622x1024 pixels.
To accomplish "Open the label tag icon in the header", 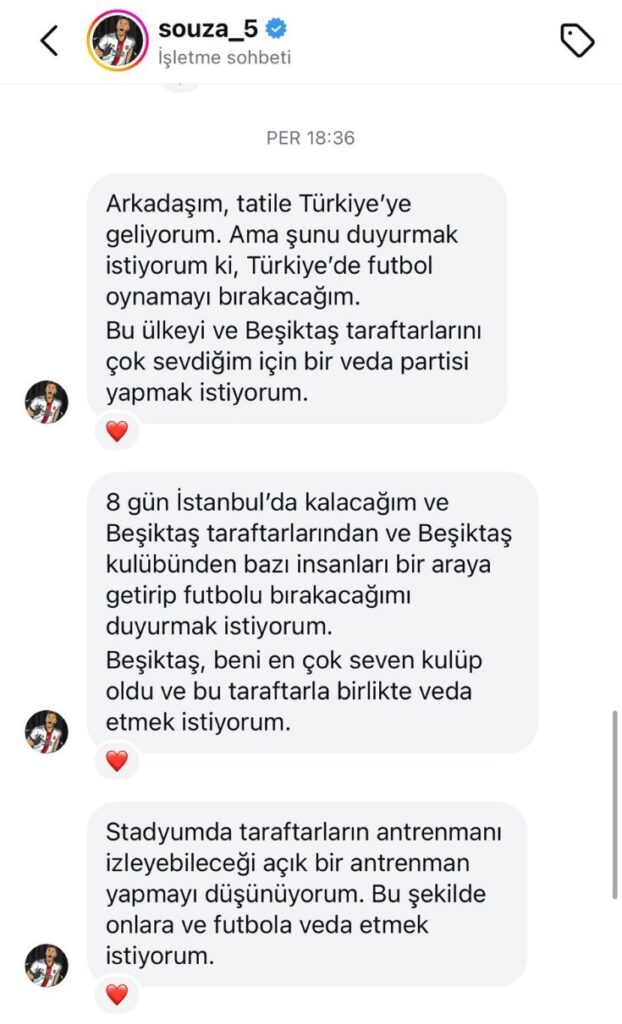I will [577, 40].
